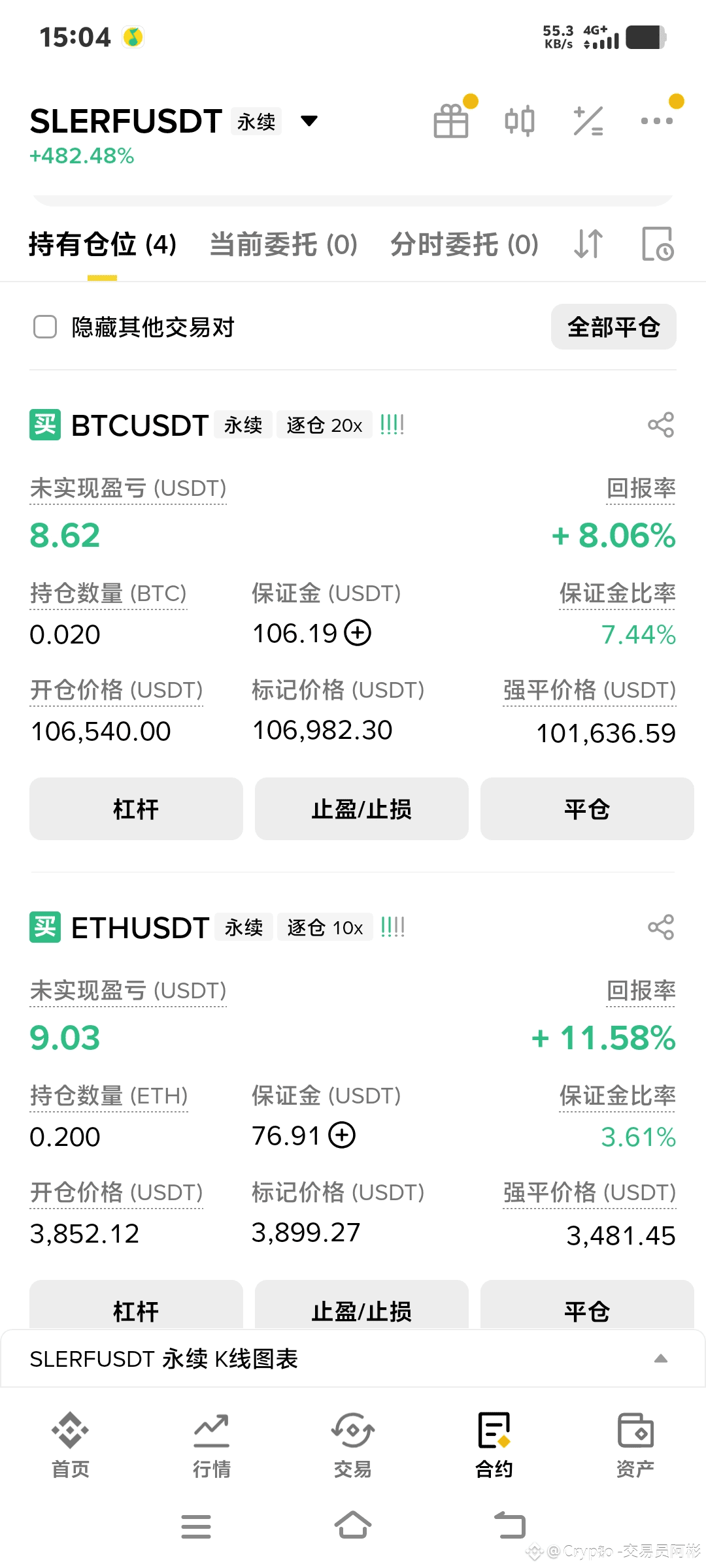Screen dimensions: 706x1568
Task: Share the BTCUSDT position
Action: (x=660, y=425)
